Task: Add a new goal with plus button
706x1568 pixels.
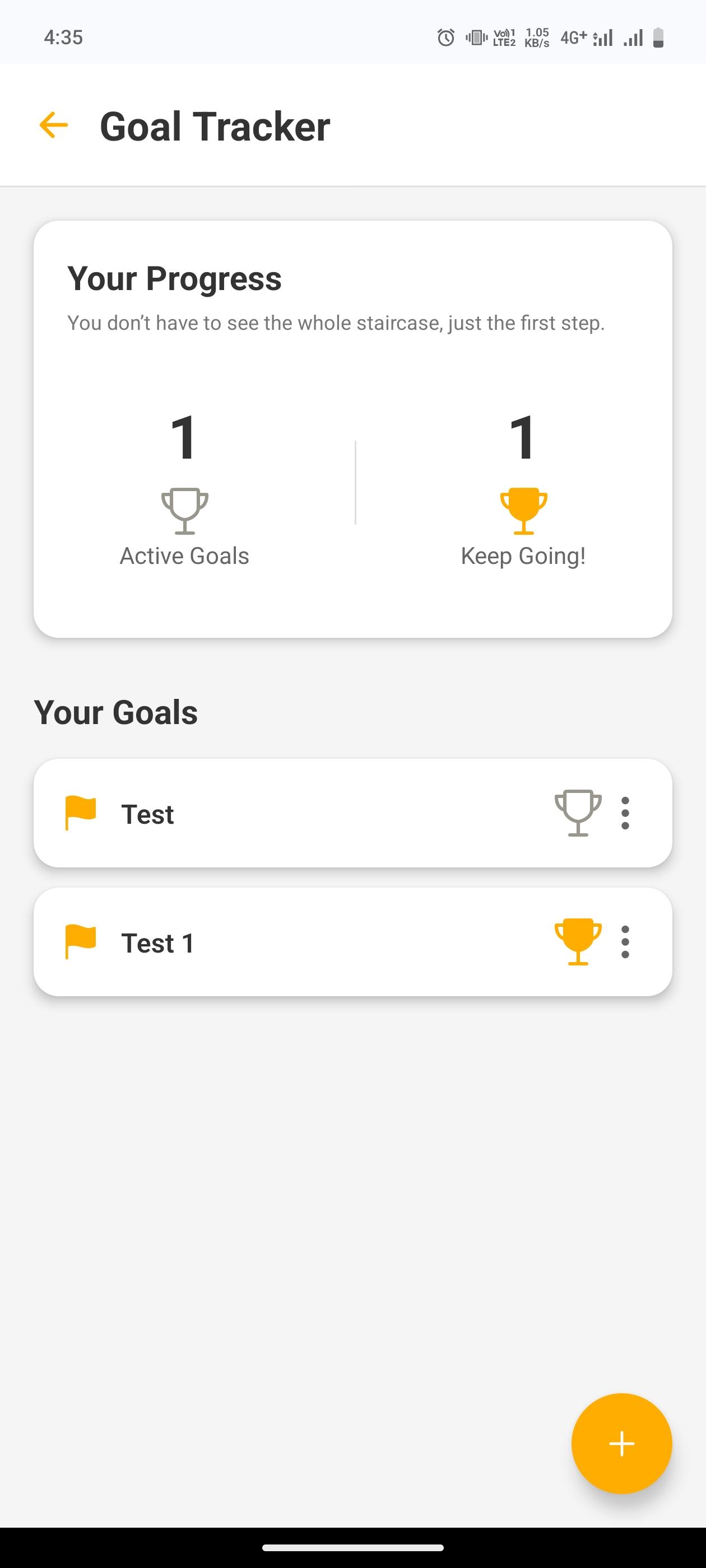Action: point(621,1443)
